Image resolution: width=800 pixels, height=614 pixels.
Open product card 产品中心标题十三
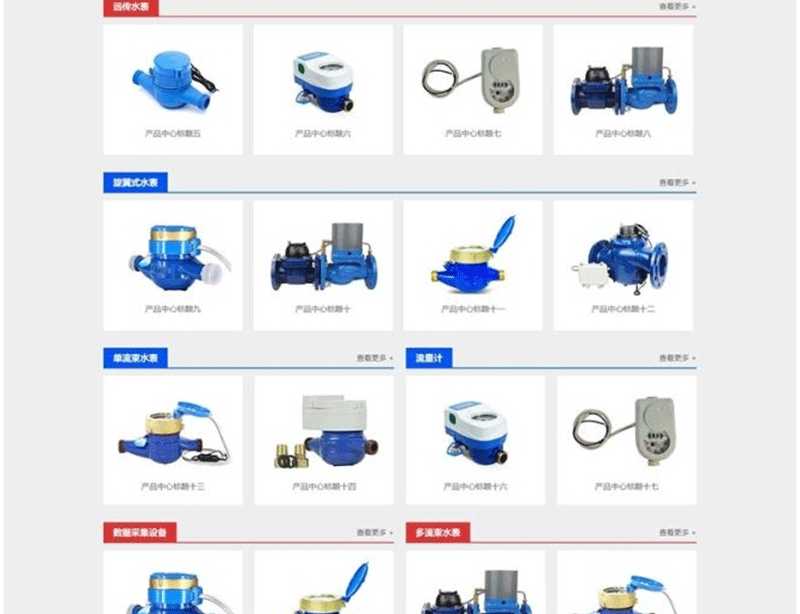172,440
